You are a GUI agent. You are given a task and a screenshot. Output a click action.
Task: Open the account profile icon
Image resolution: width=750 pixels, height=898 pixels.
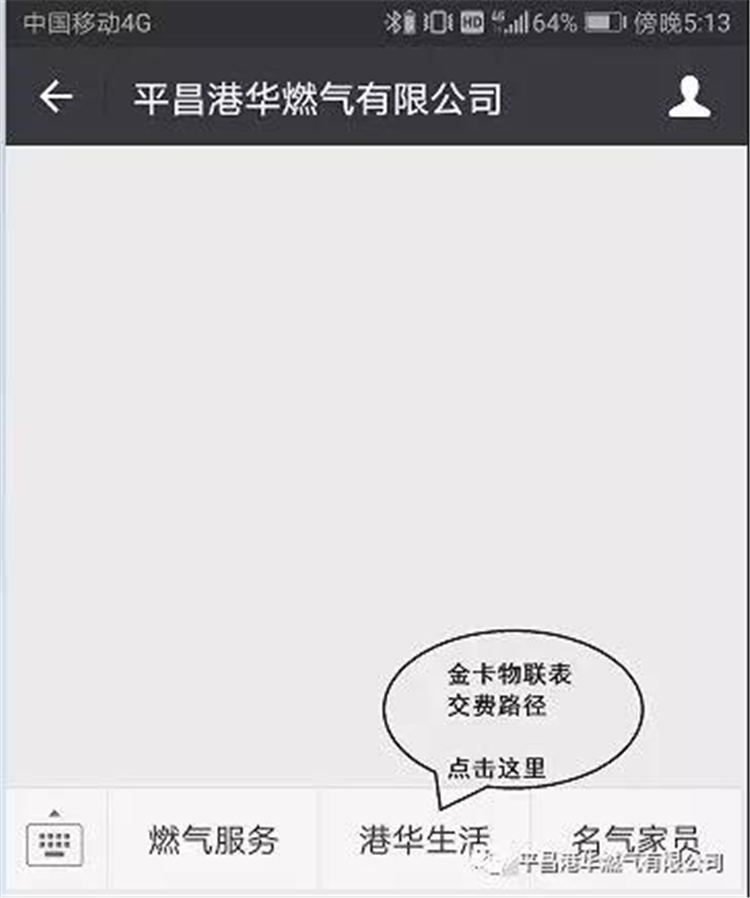click(x=689, y=97)
